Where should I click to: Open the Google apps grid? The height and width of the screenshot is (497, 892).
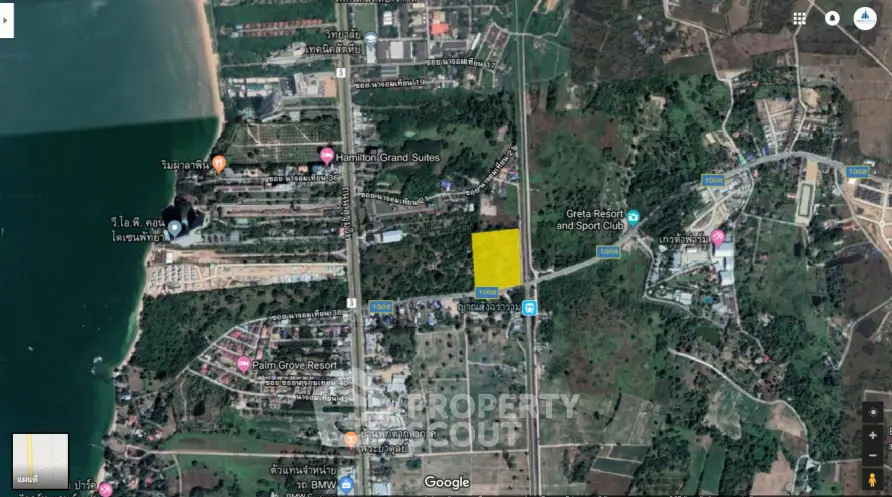point(799,18)
